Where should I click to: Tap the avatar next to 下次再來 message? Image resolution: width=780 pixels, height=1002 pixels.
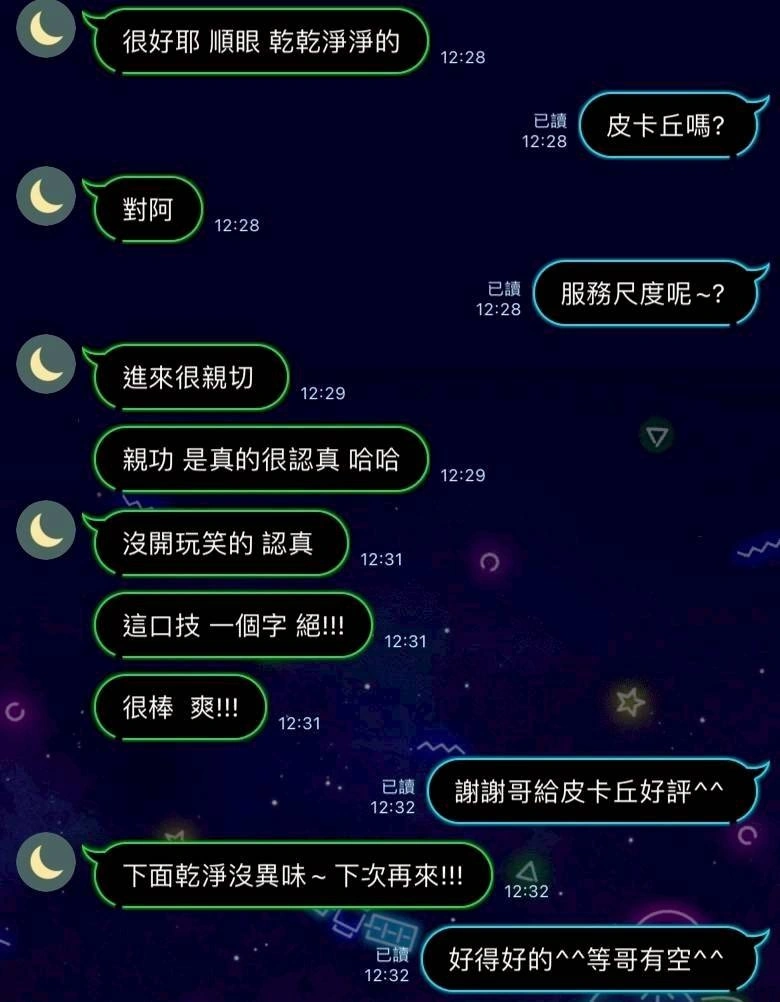[x=46, y=860]
